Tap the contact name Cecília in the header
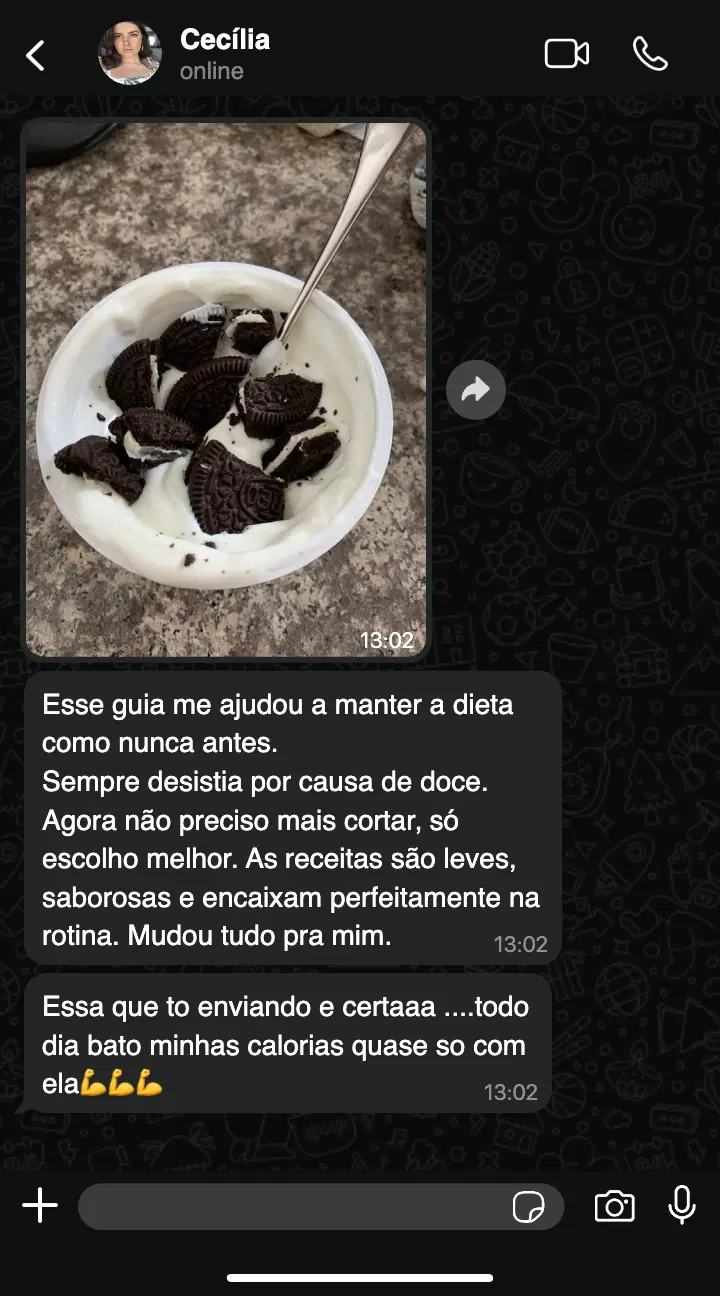720x1296 pixels. [x=224, y=41]
